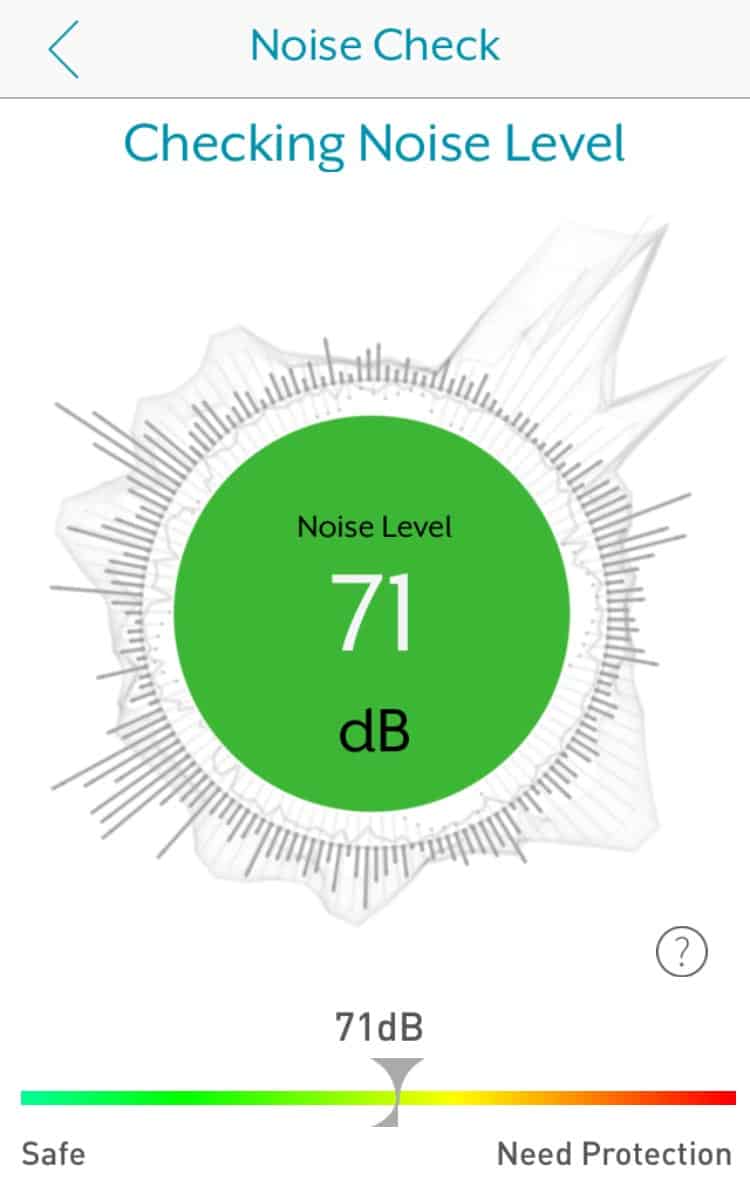The width and height of the screenshot is (750, 1199).
Task: Select the Noise Check title bar
Action: (x=375, y=45)
